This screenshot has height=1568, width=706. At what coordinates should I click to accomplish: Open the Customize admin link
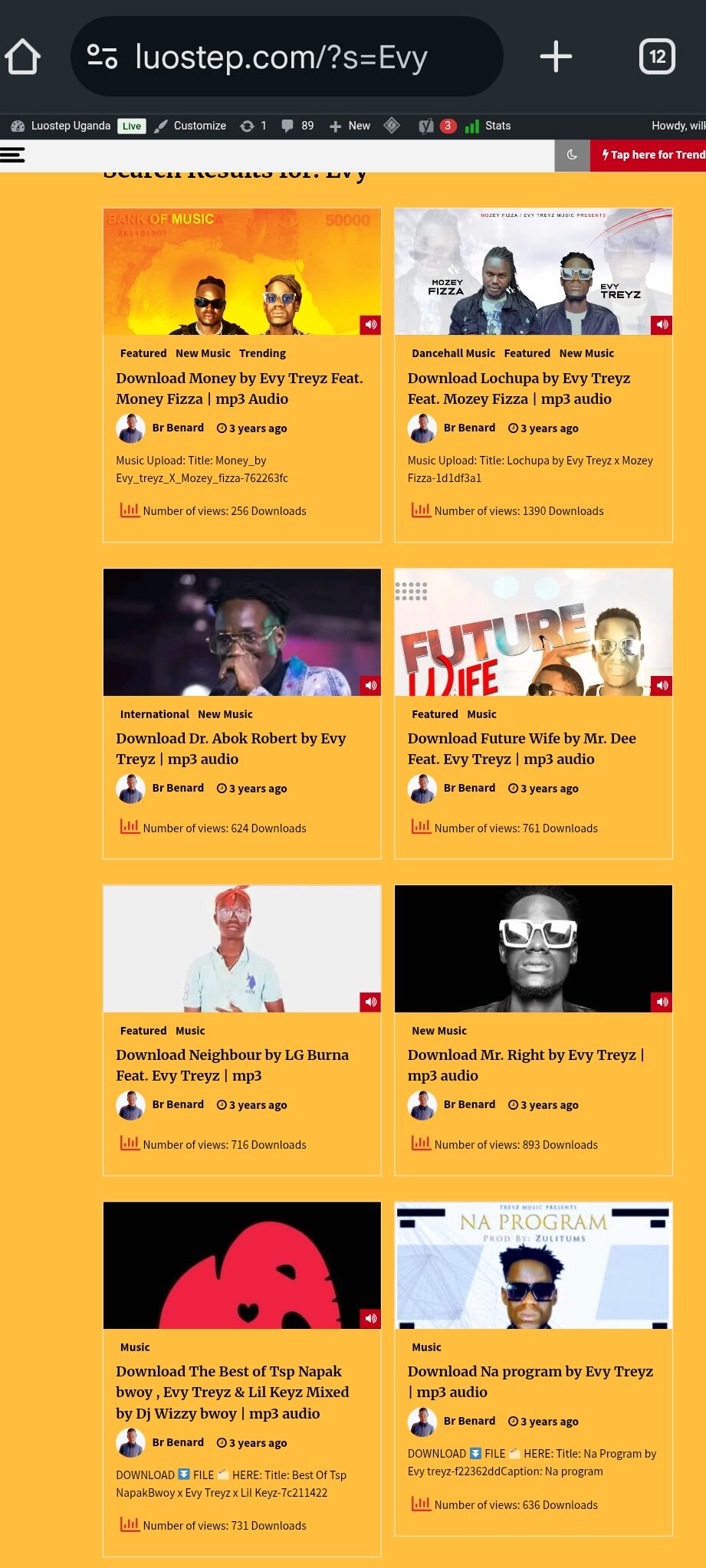191,126
